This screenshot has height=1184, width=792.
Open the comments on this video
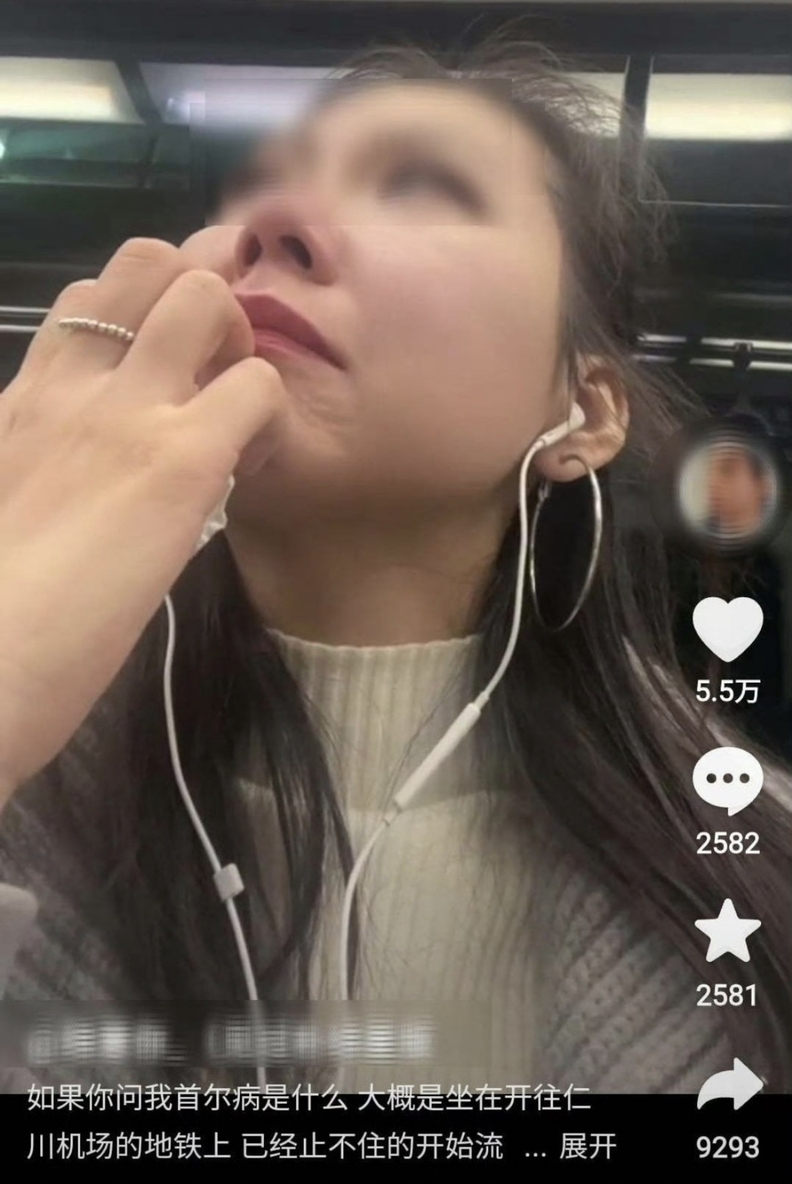[x=727, y=780]
